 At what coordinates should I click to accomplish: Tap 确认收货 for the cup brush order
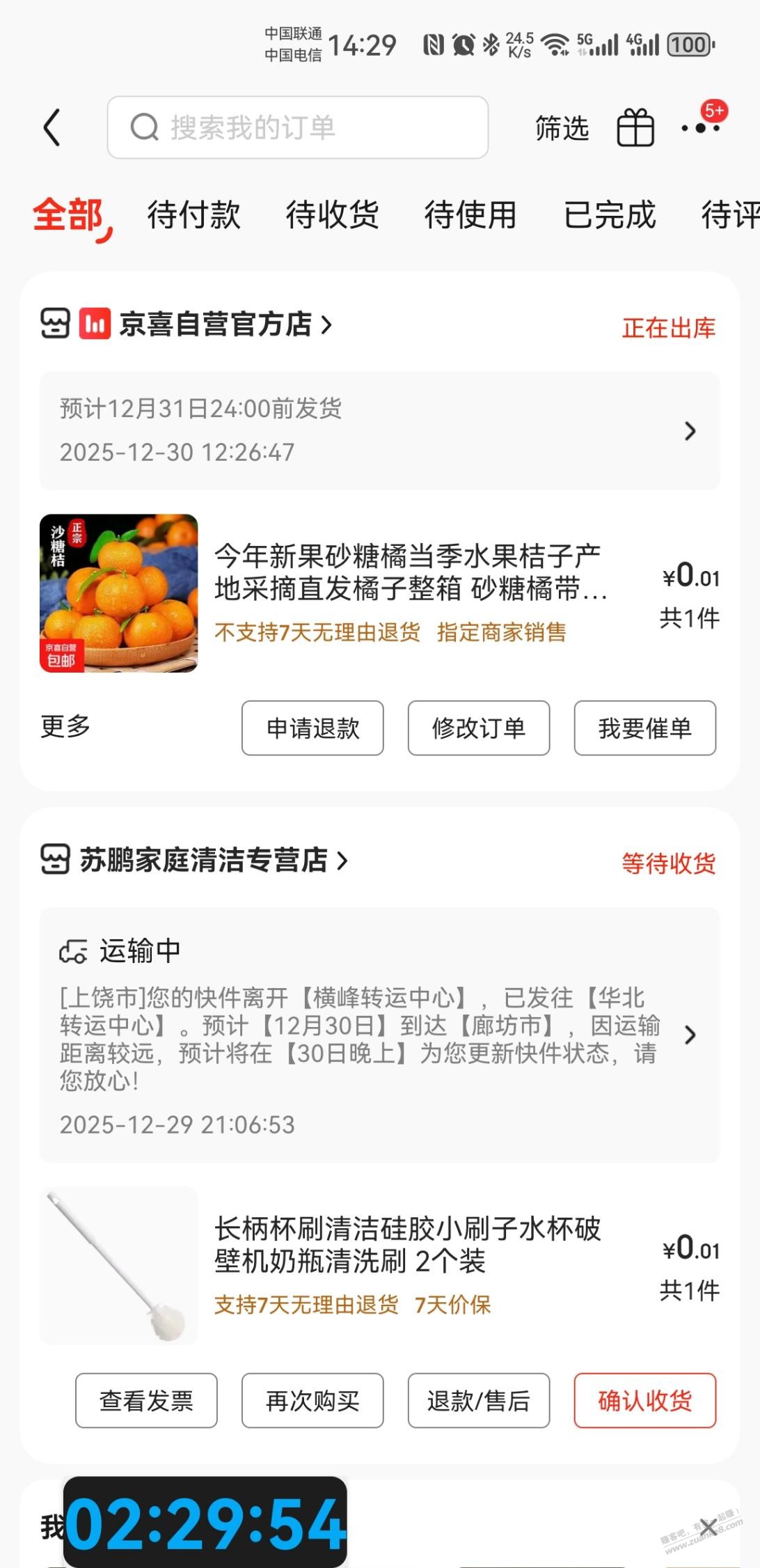(644, 1401)
